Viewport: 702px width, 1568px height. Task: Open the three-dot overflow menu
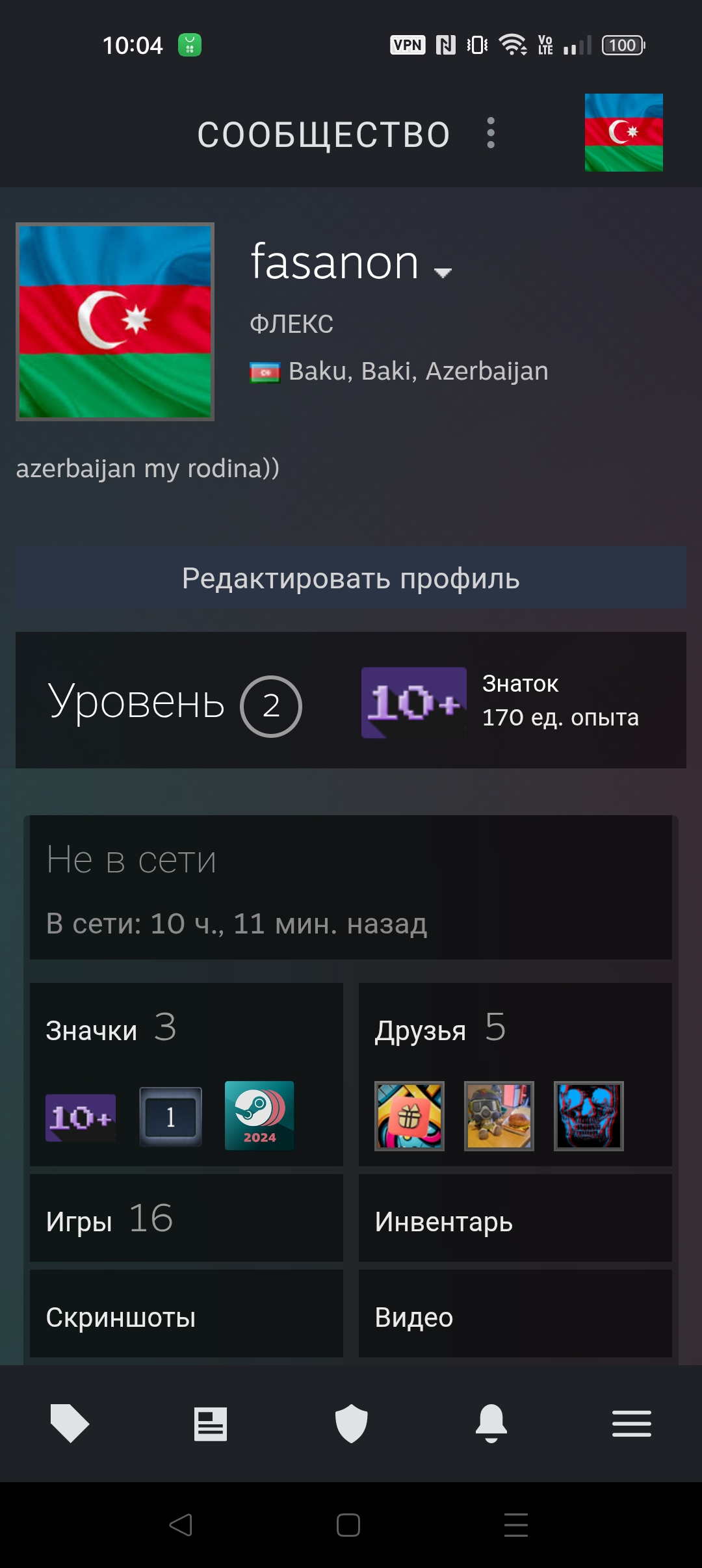coord(491,133)
